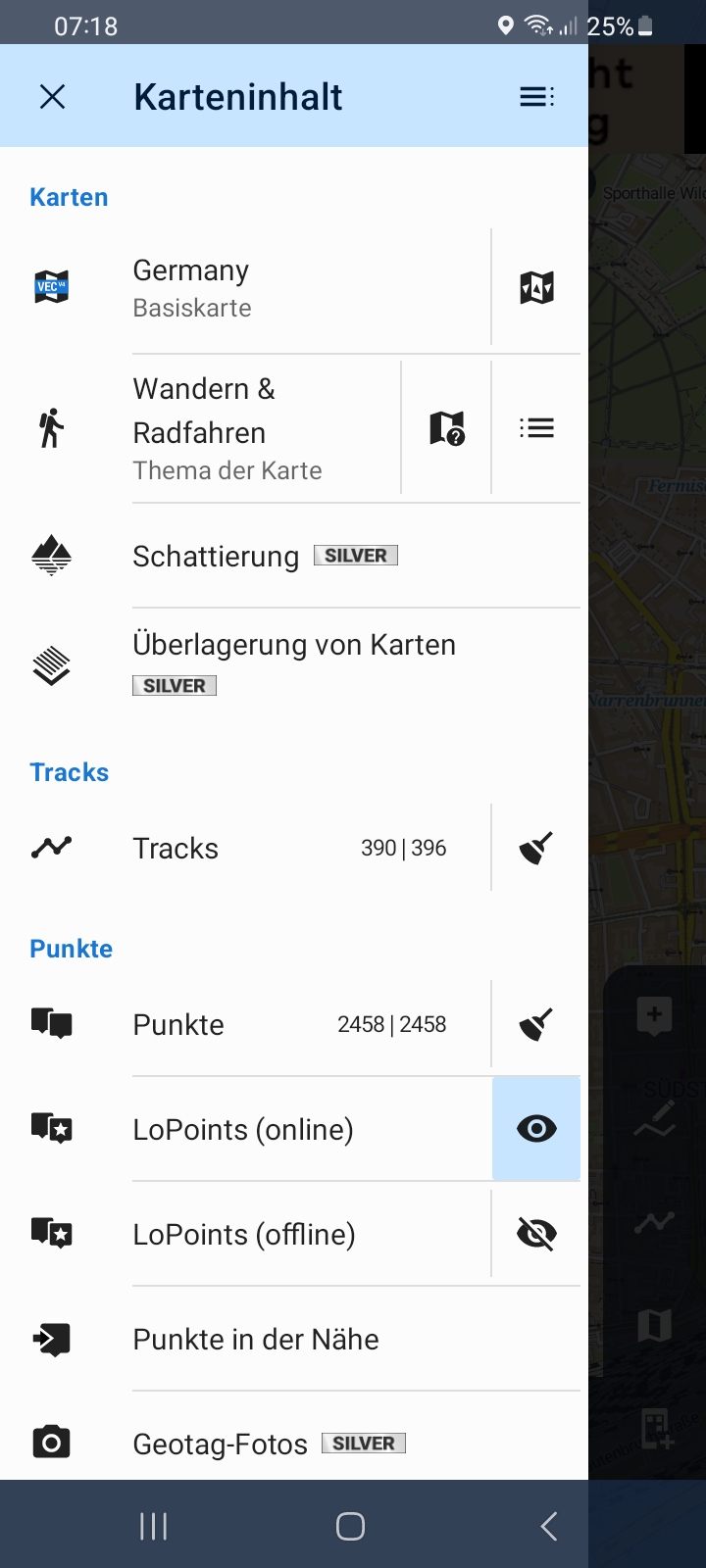Toggle visibility of LoPoints (offline)
The width and height of the screenshot is (706, 1568).
[536, 1234]
